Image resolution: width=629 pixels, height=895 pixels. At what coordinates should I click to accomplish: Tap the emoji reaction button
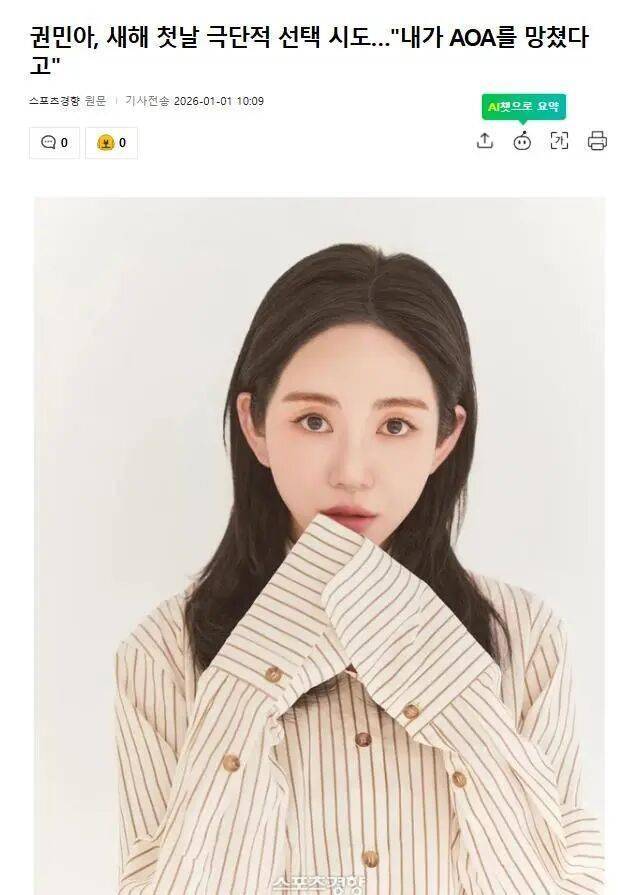click(111, 142)
